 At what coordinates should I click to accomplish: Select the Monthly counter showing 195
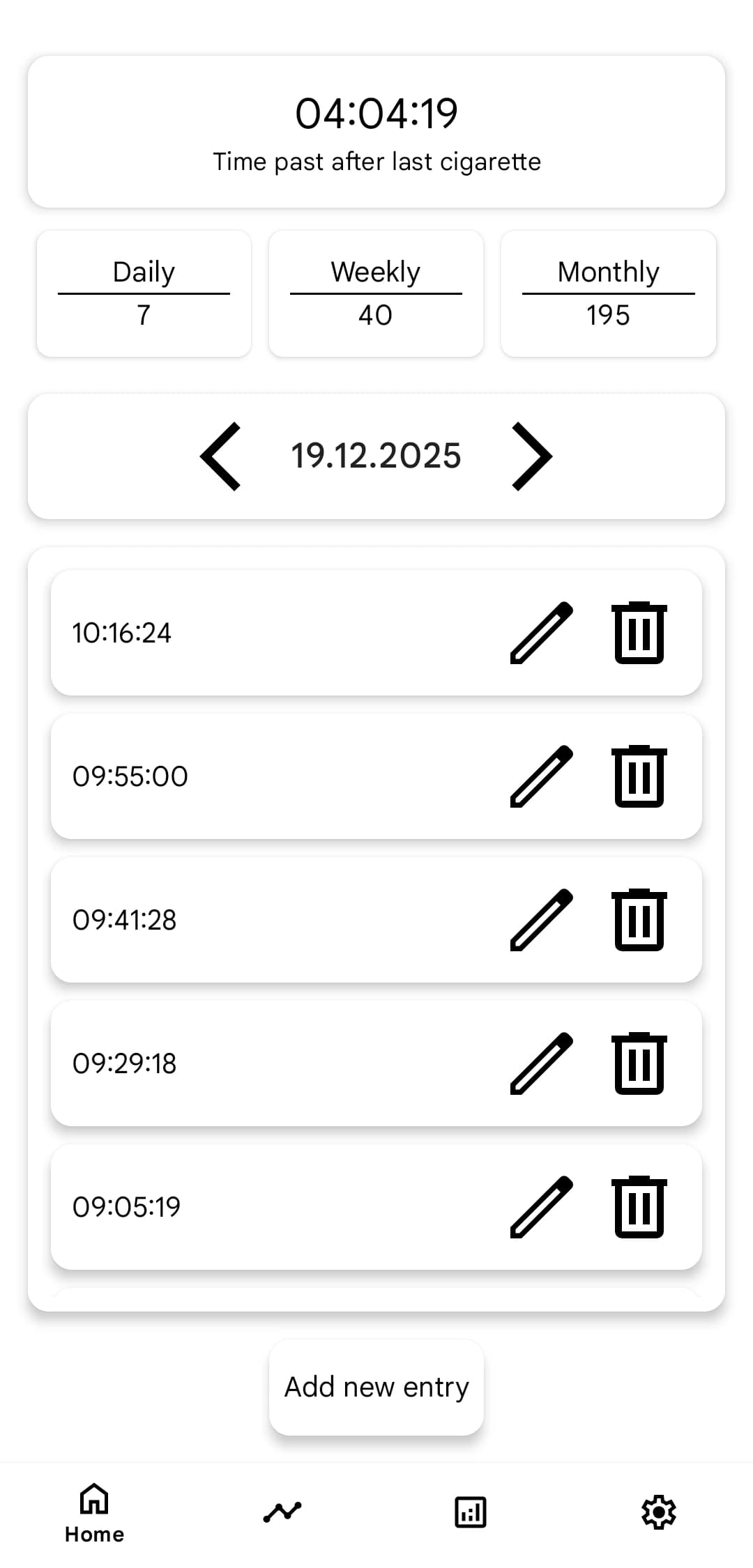coord(607,293)
